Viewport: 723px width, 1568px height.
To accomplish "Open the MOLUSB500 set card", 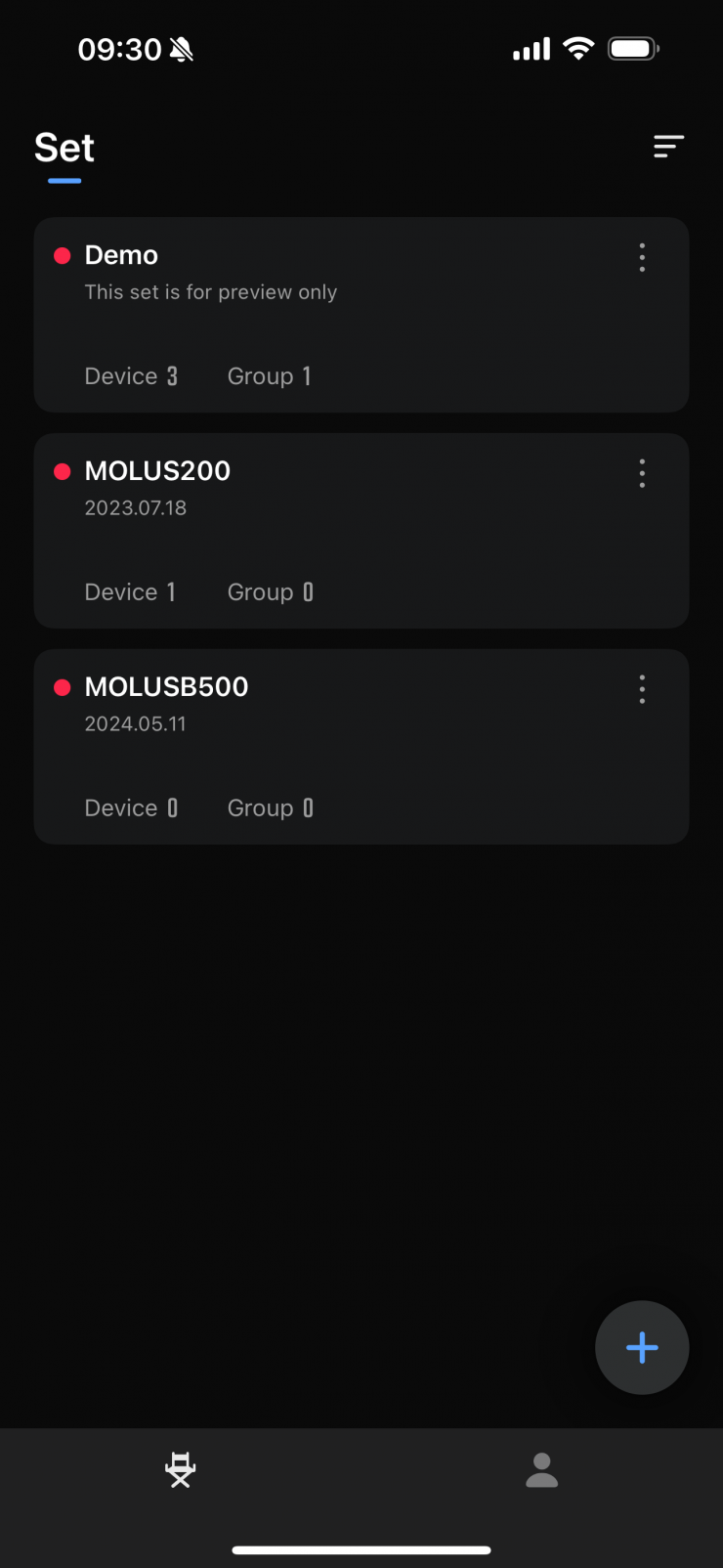I will (332, 749).
